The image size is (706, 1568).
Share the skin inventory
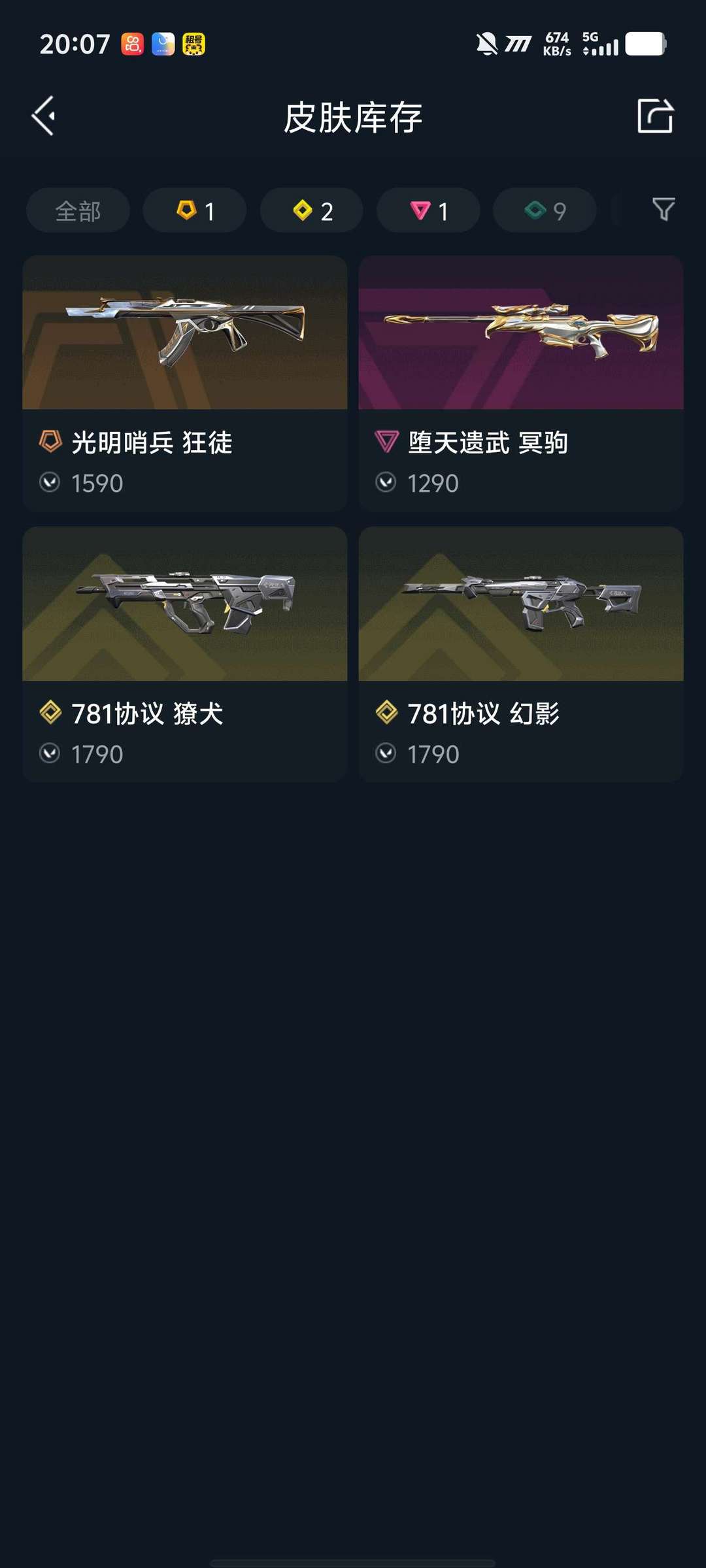click(655, 116)
